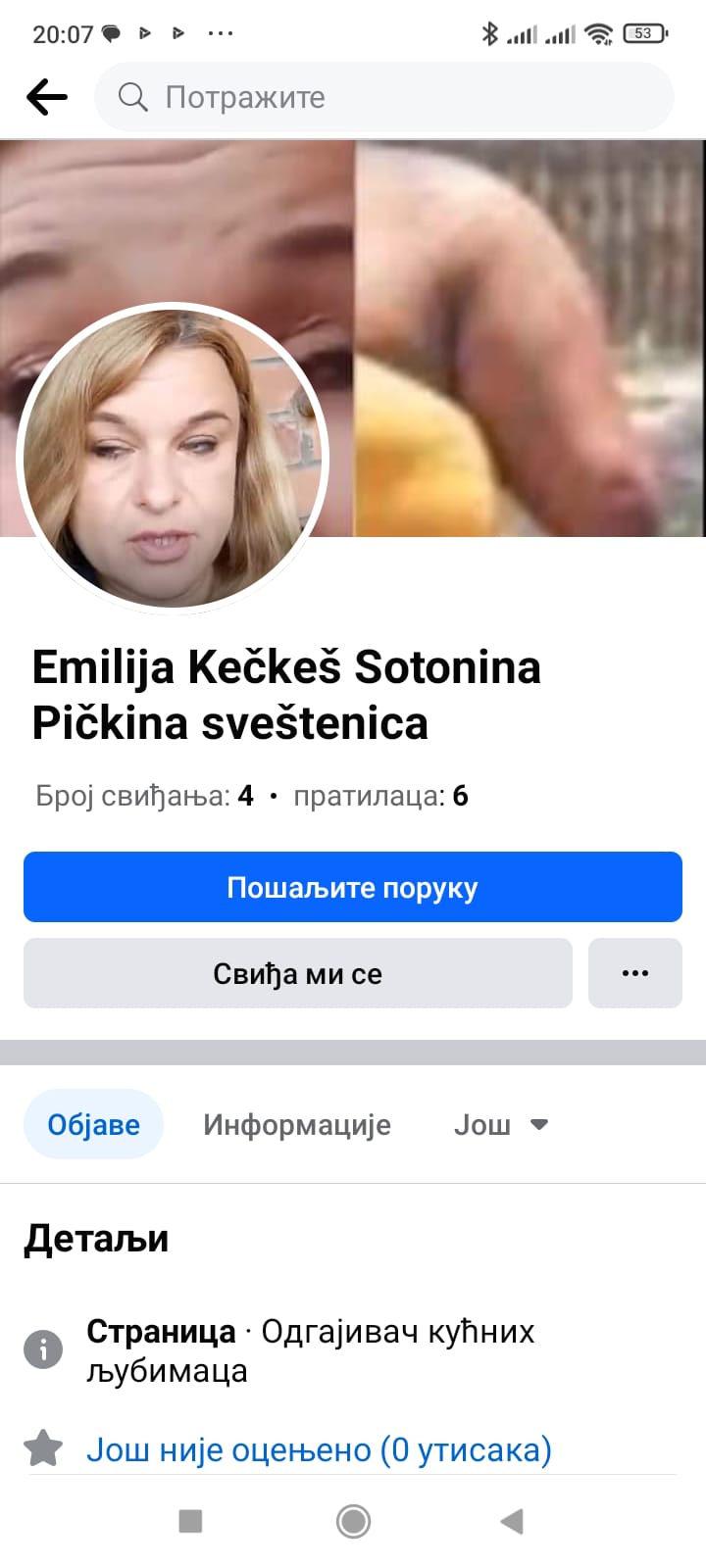Viewport: 706px width, 1568px height.
Task: Open the Потражите search field
Action: (382, 97)
